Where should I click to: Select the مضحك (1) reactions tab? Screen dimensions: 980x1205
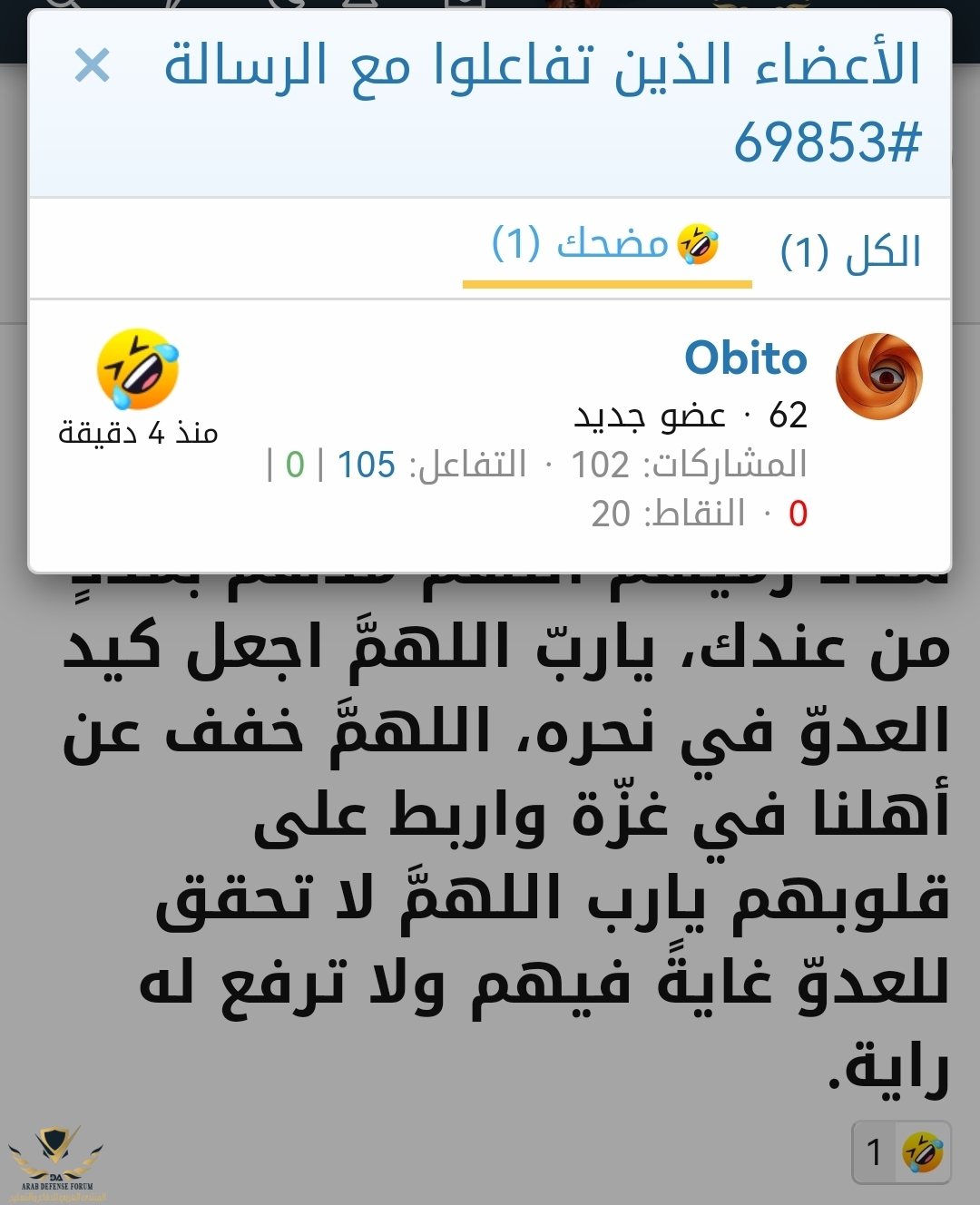pyautogui.click(x=606, y=245)
